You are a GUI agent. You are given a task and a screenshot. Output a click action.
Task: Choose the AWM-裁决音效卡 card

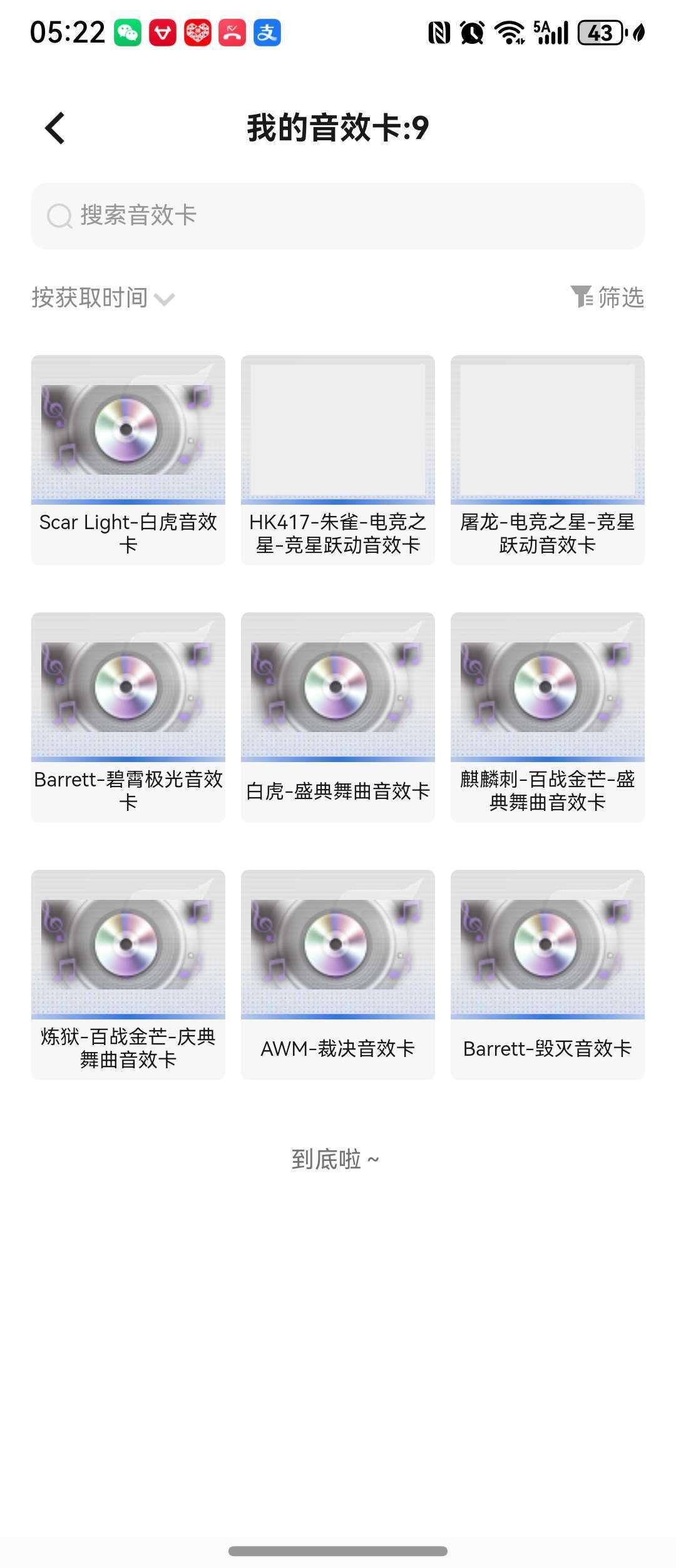tap(338, 974)
